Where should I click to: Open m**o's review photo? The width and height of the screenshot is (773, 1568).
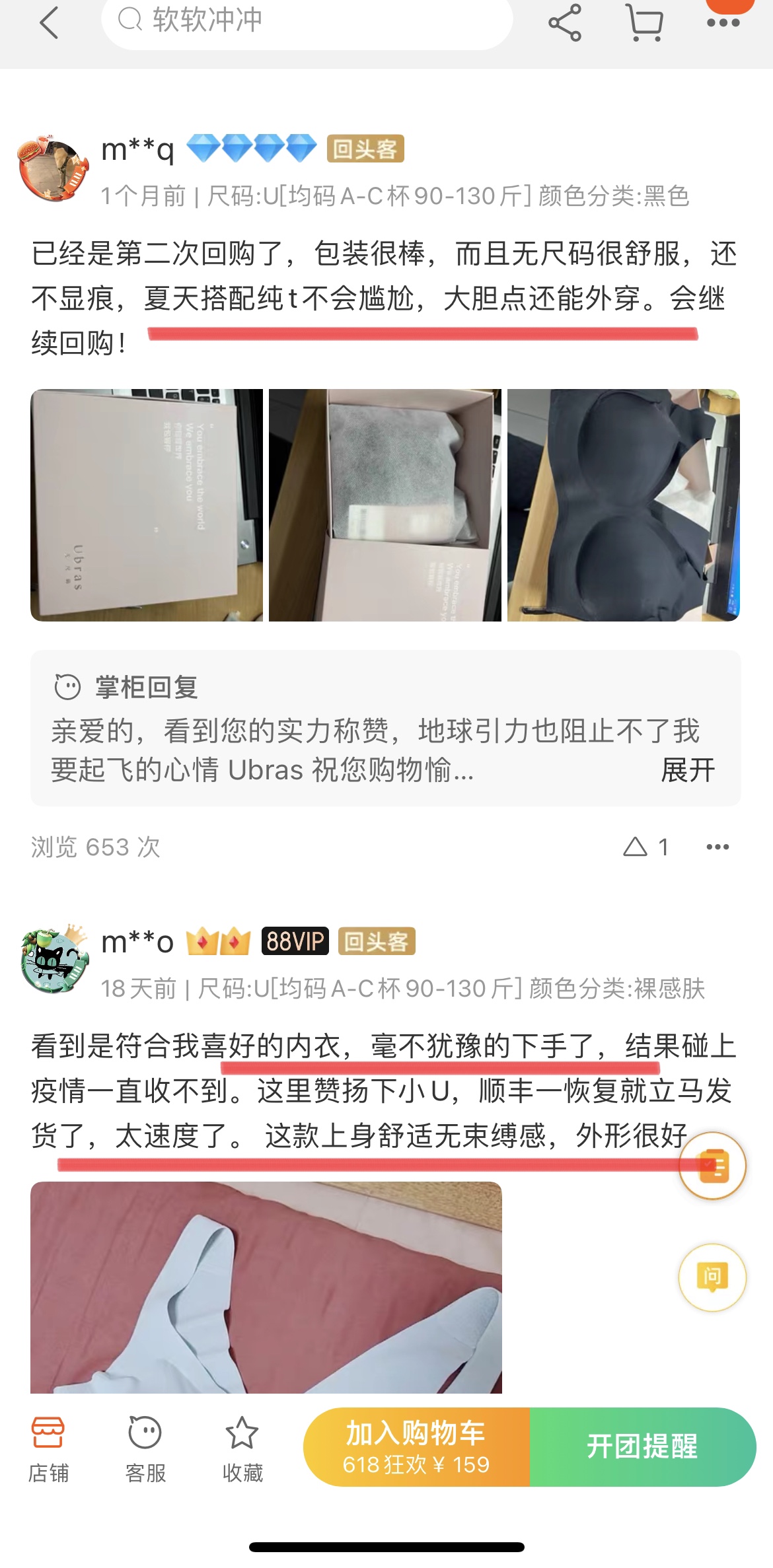click(266, 1287)
